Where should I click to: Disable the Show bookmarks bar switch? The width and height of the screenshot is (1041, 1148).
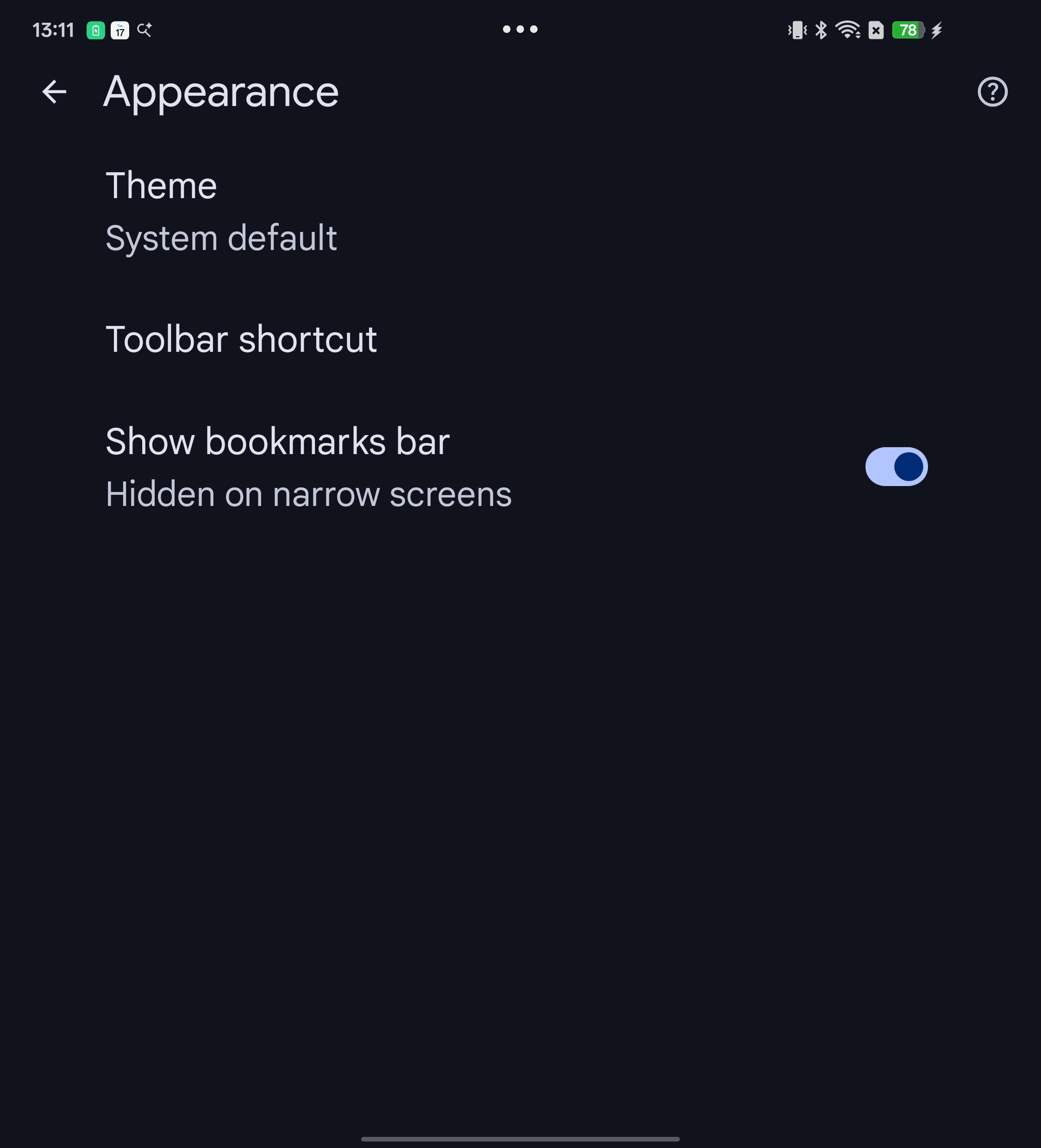tap(896, 466)
